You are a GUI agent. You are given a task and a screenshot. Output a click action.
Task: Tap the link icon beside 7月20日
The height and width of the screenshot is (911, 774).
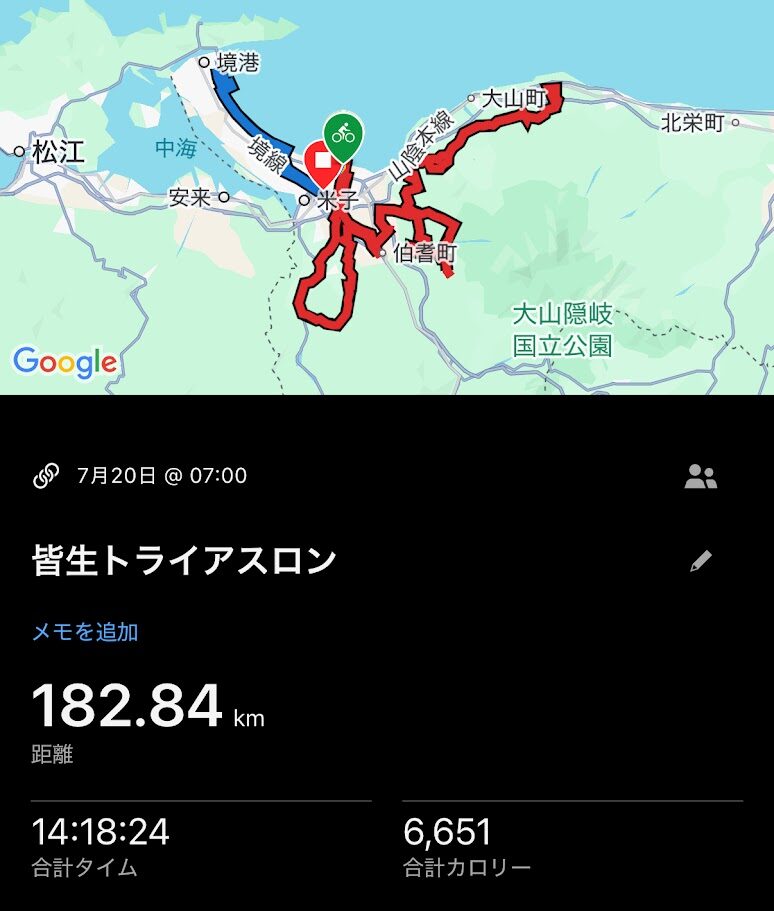[x=46, y=477]
